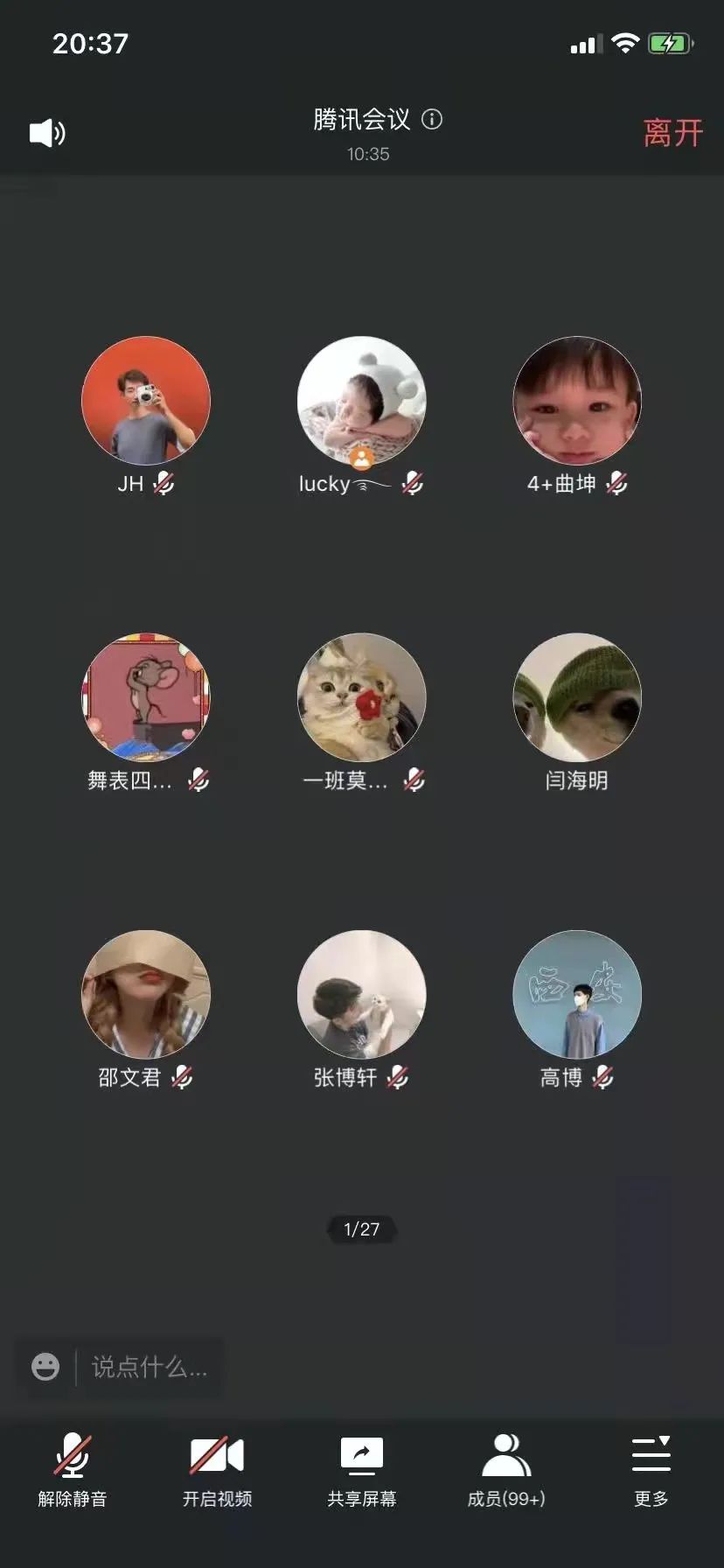
Task: Open the 成员(99+) members list
Action: pos(506,1470)
